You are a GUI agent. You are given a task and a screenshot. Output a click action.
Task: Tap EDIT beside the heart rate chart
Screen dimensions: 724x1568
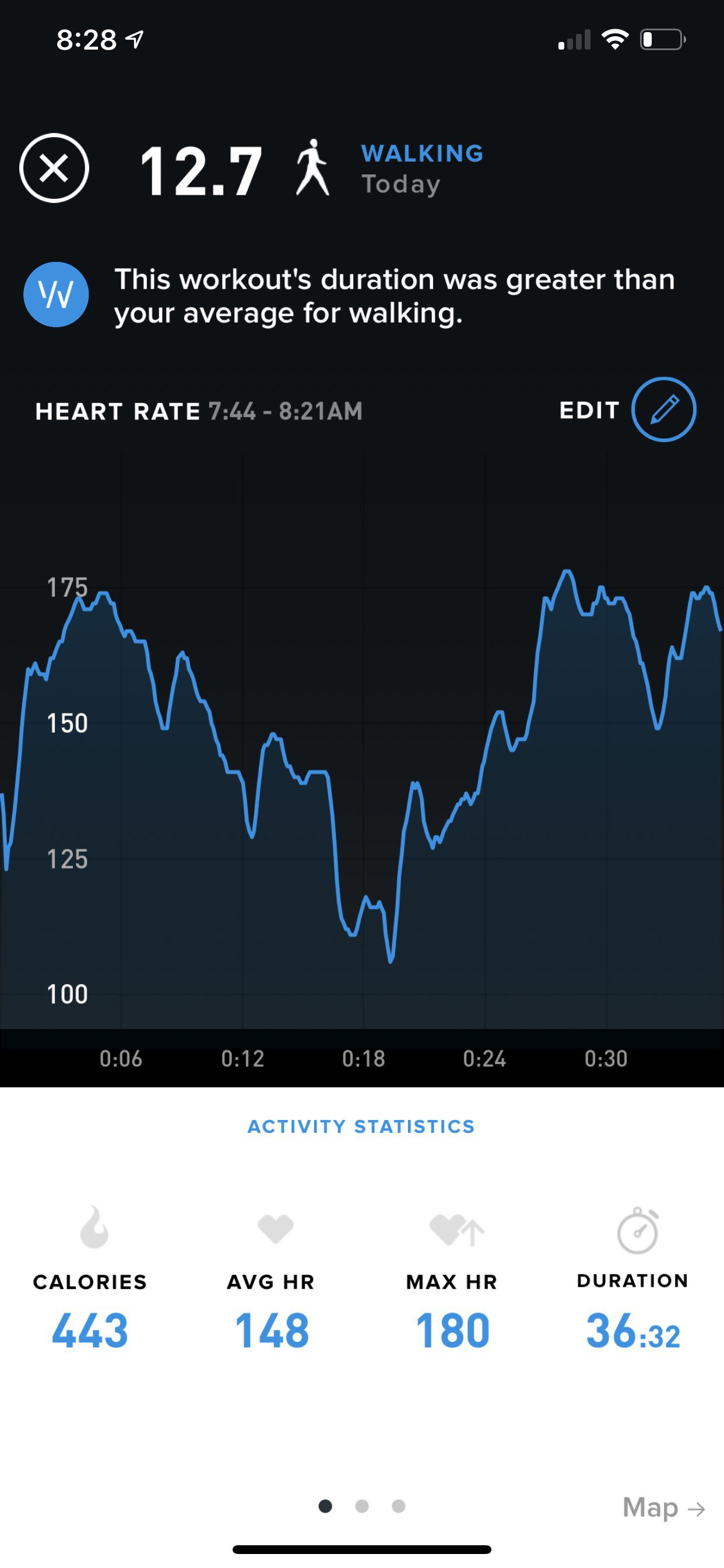point(588,410)
